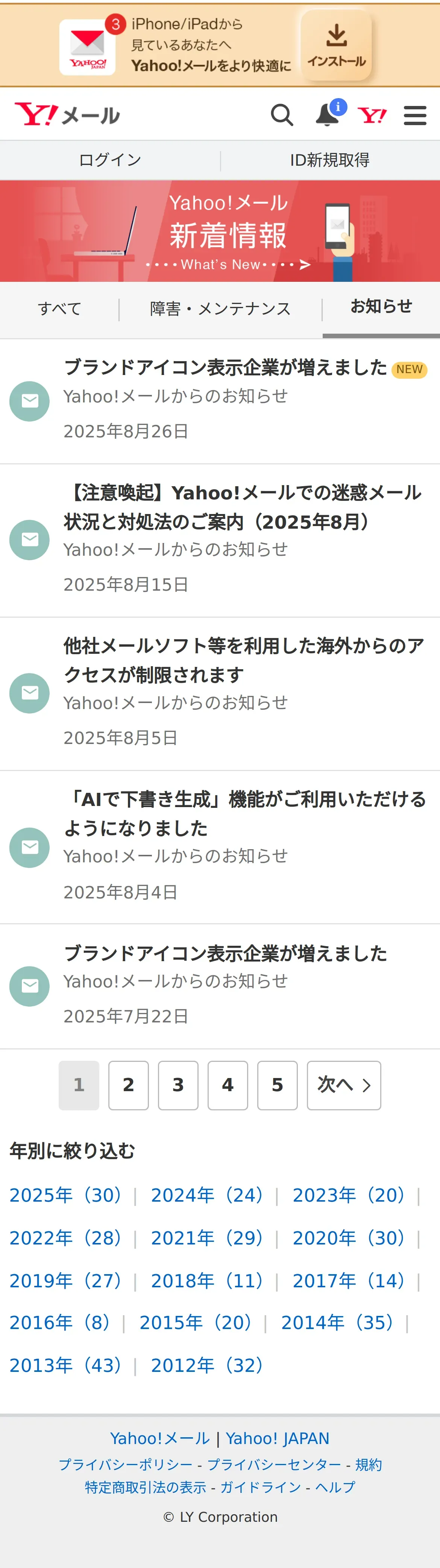This screenshot has height=1568, width=440.
Task: Open the 注意喚起 spam mail notice
Action: [243, 507]
